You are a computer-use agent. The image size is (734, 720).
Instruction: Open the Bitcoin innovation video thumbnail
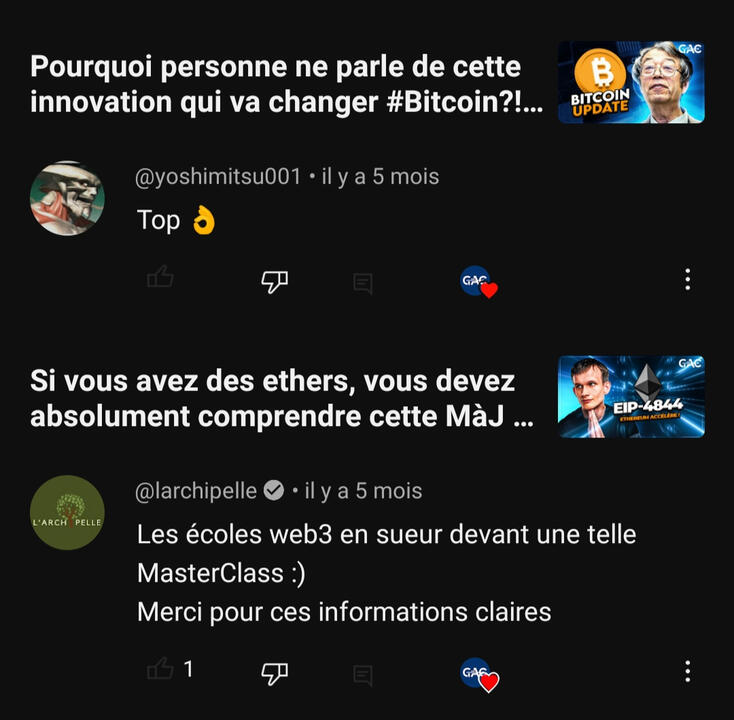tap(630, 82)
